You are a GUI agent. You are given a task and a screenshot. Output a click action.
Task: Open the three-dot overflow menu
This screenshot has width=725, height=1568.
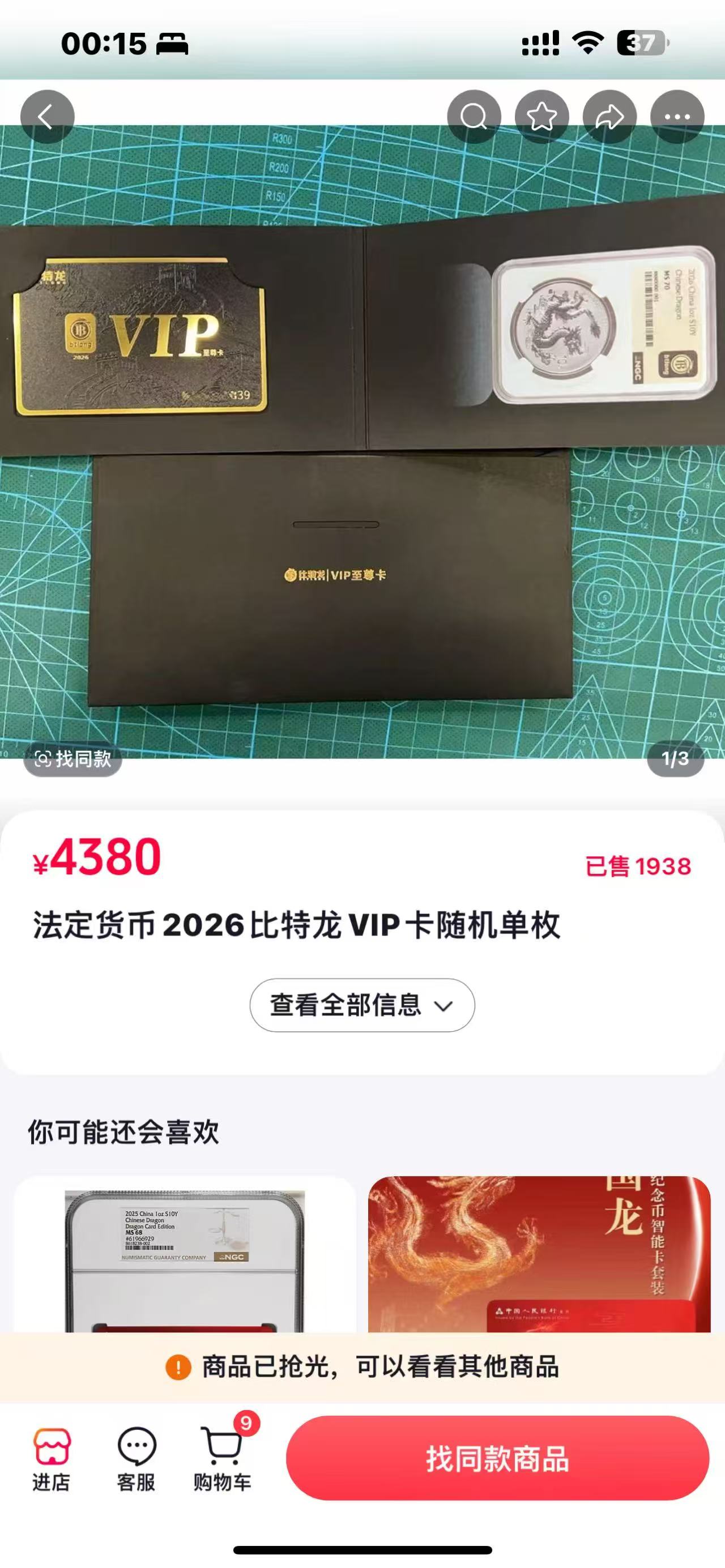click(677, 116)
